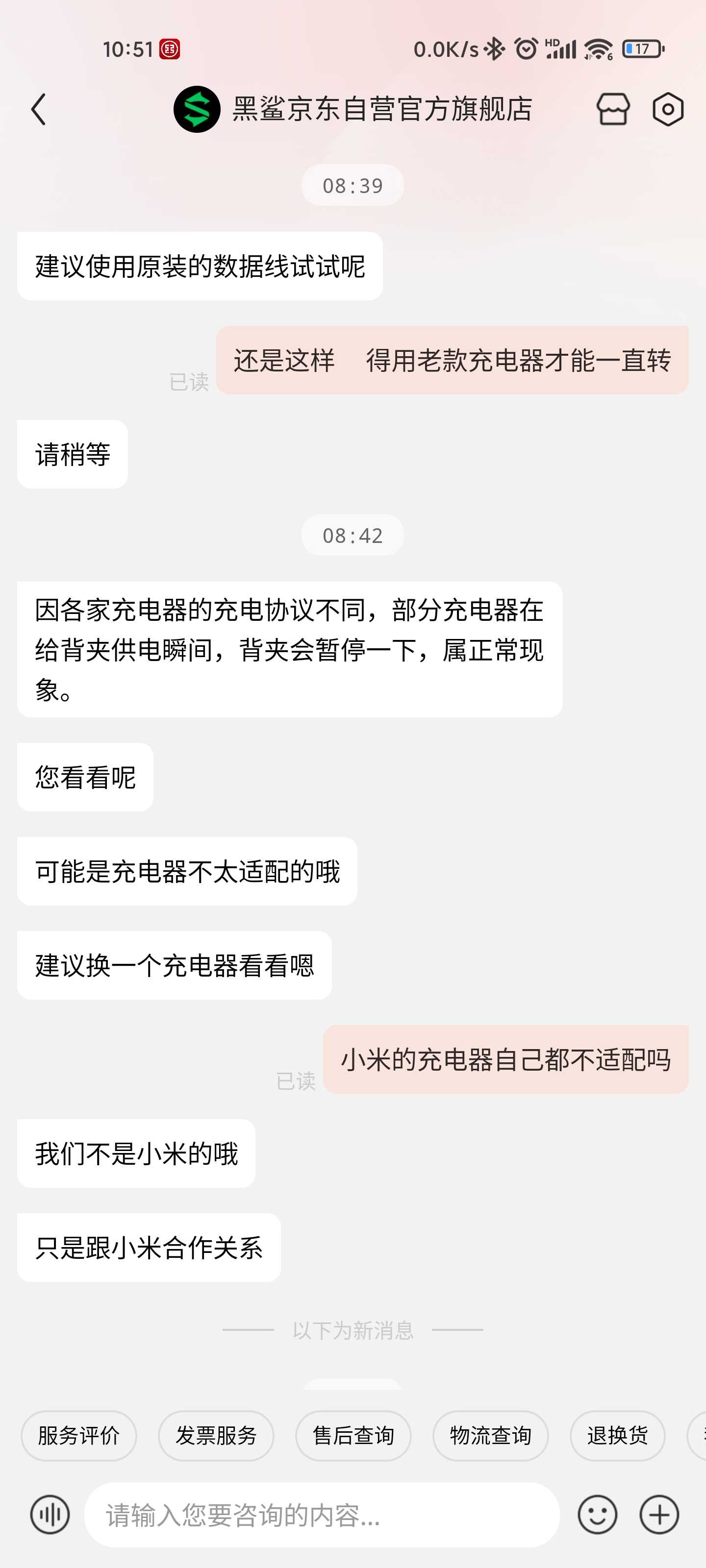The image size is (706, 1568).
Task: Open the plus attachments menu
Action: pos(659,1515)
